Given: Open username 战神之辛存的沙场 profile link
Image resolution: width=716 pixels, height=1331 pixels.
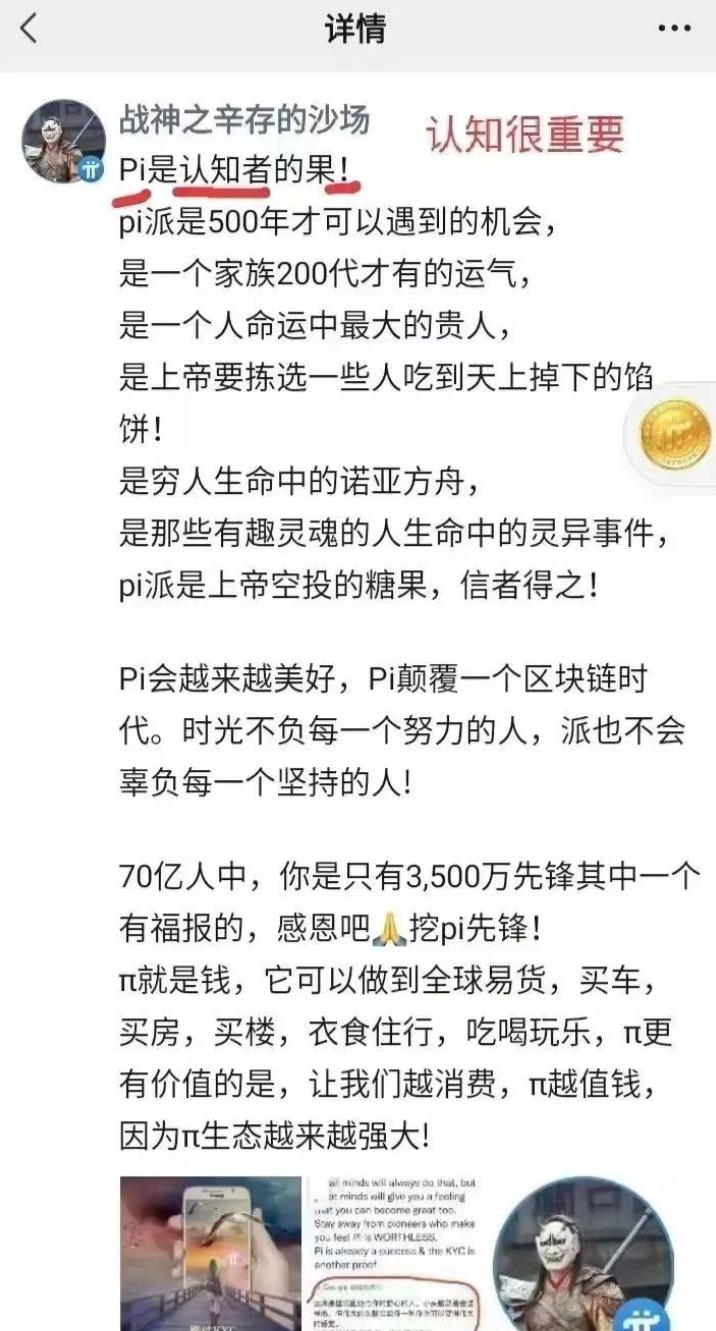Looking at the screenshot, I should (x=244, y=120).
